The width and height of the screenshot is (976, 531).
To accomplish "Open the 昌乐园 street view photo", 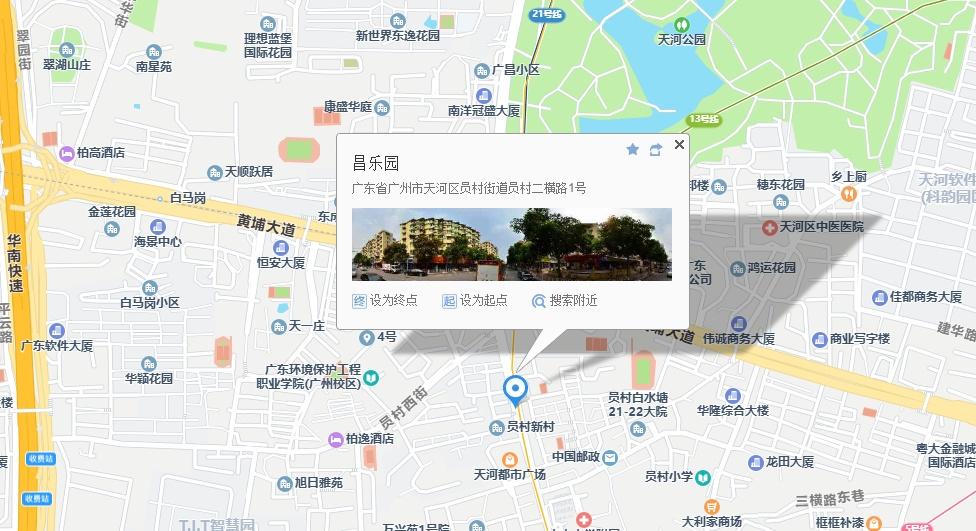I will [511, 244].
